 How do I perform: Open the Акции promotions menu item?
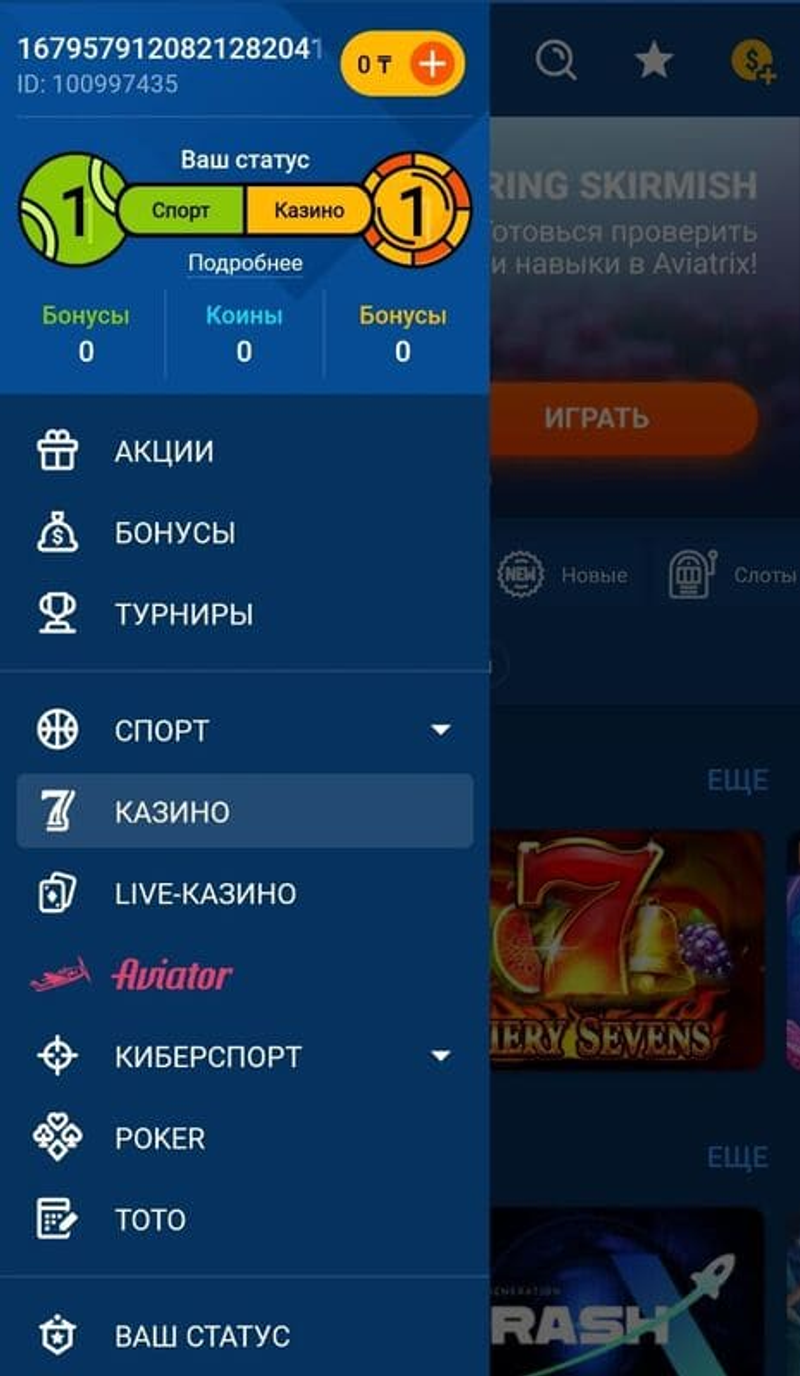click(x=163, y=452)
